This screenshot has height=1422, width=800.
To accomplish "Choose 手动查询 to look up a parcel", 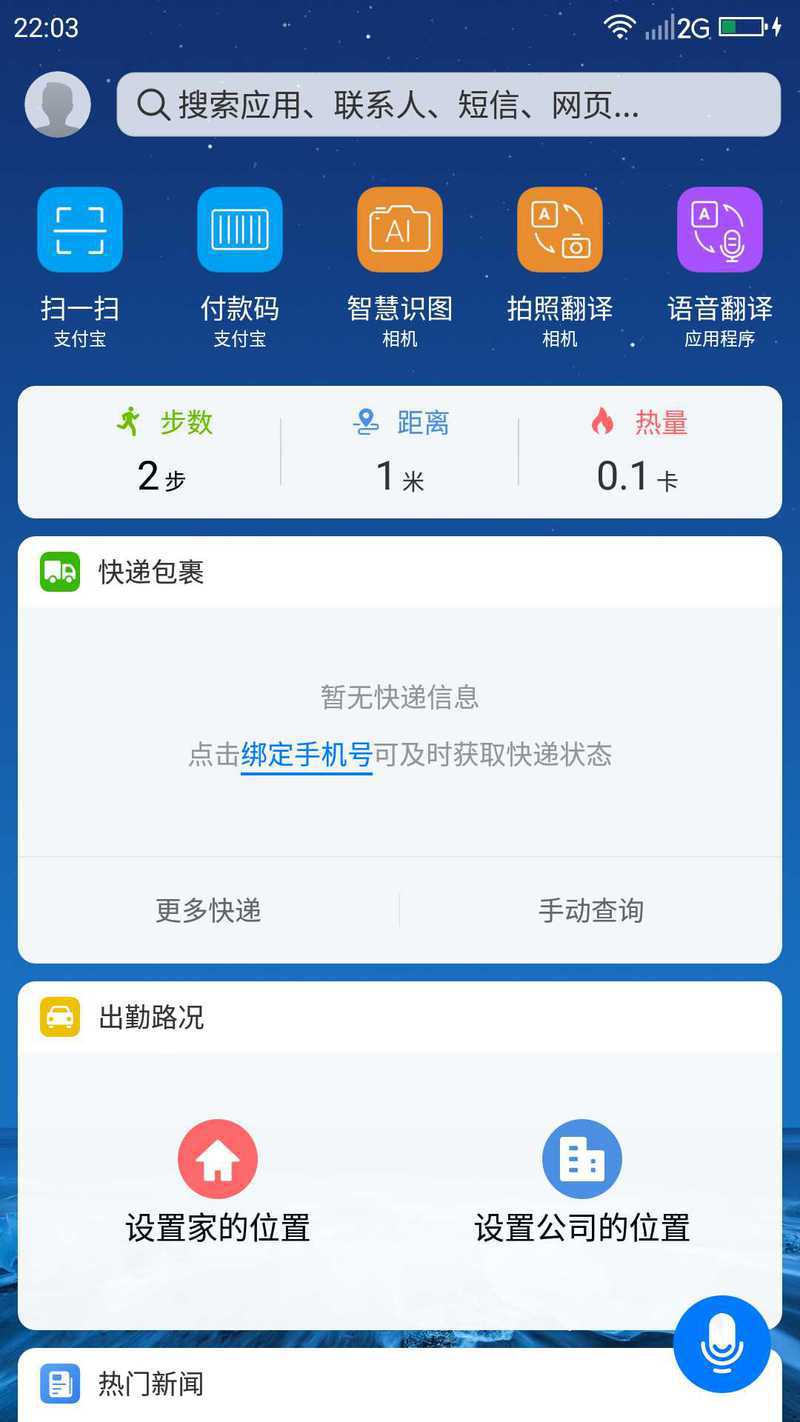I will pos(590,910).
